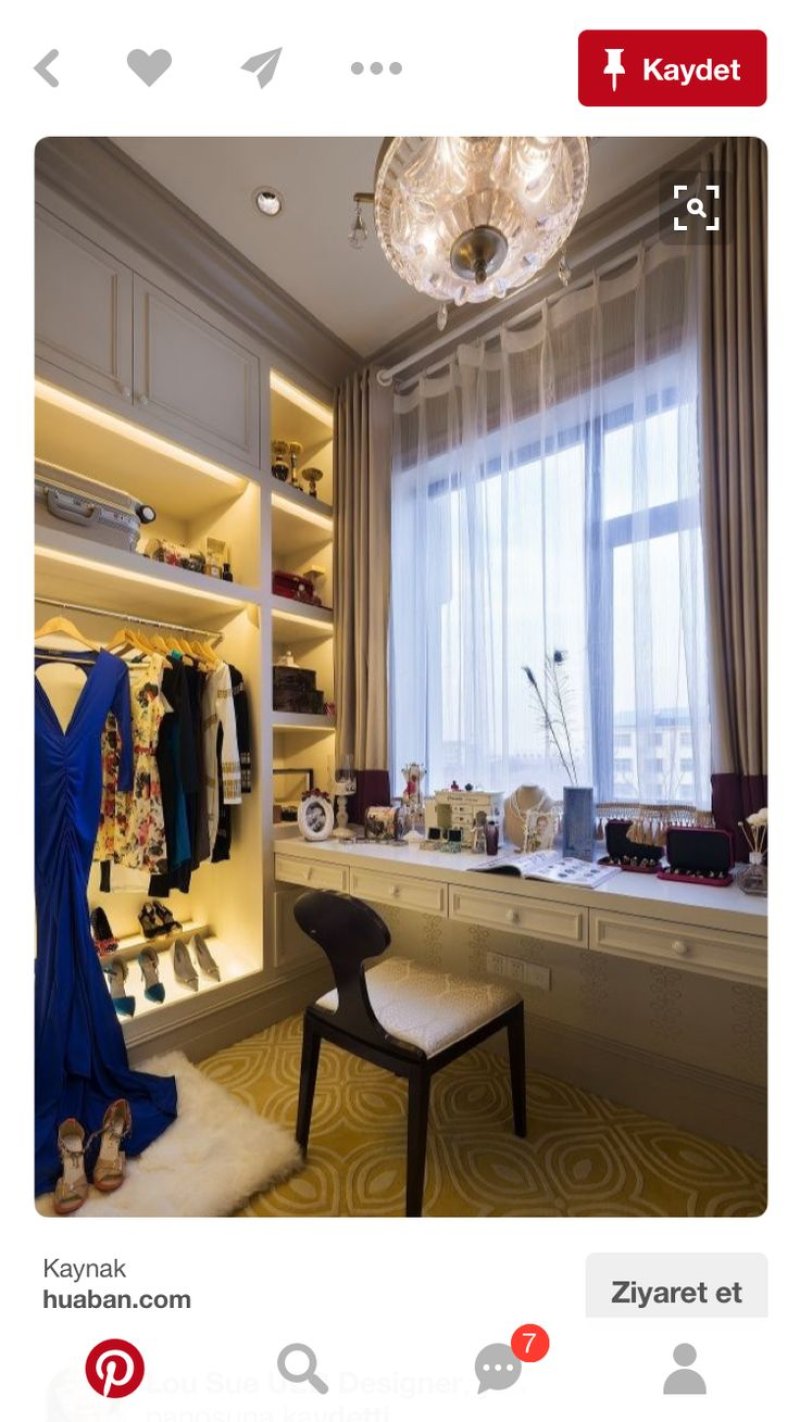Go to the profile tab
Viewport: 800px width, 1422px height.
(684, 1368)
